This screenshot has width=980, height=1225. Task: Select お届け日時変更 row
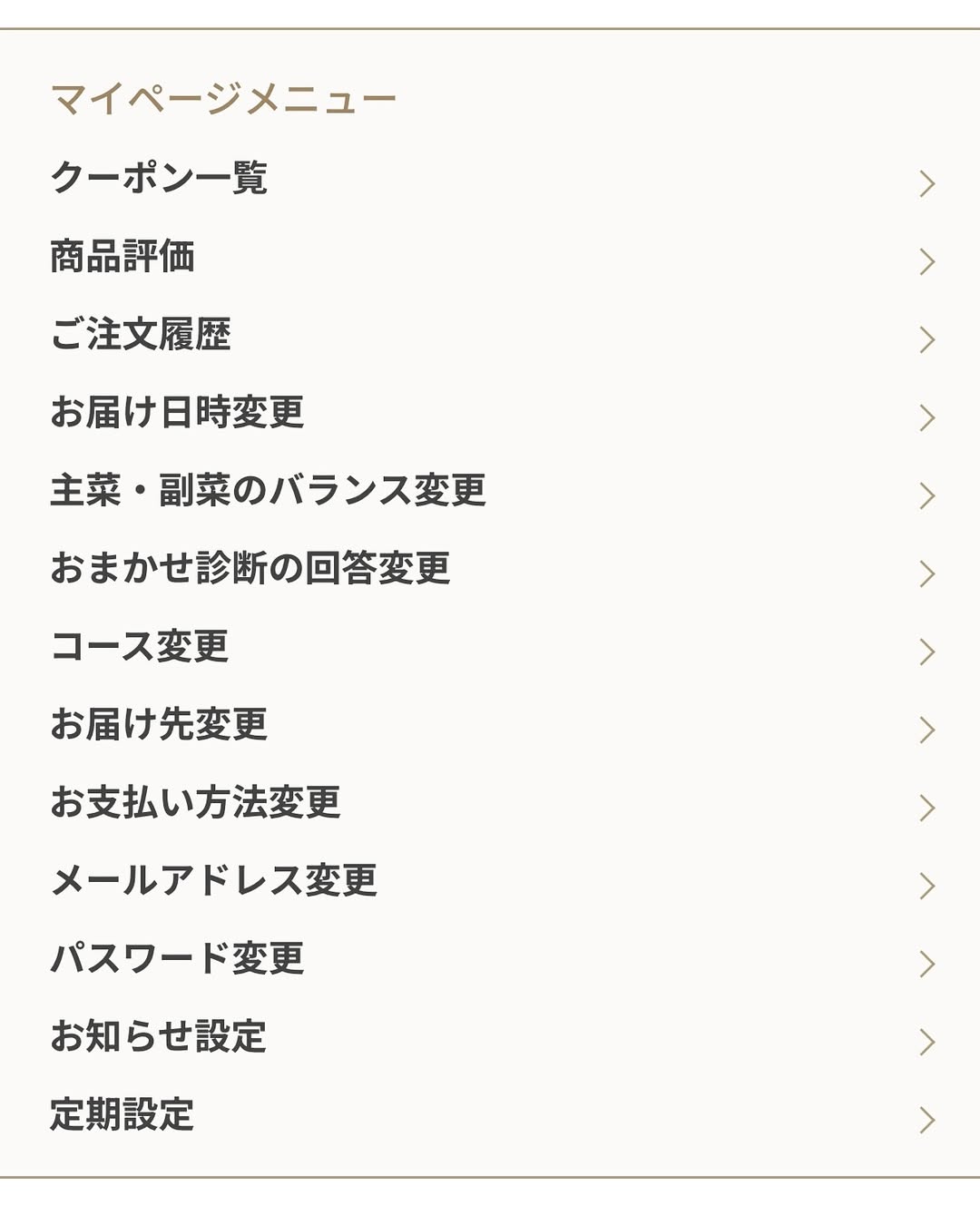(177, 413)
